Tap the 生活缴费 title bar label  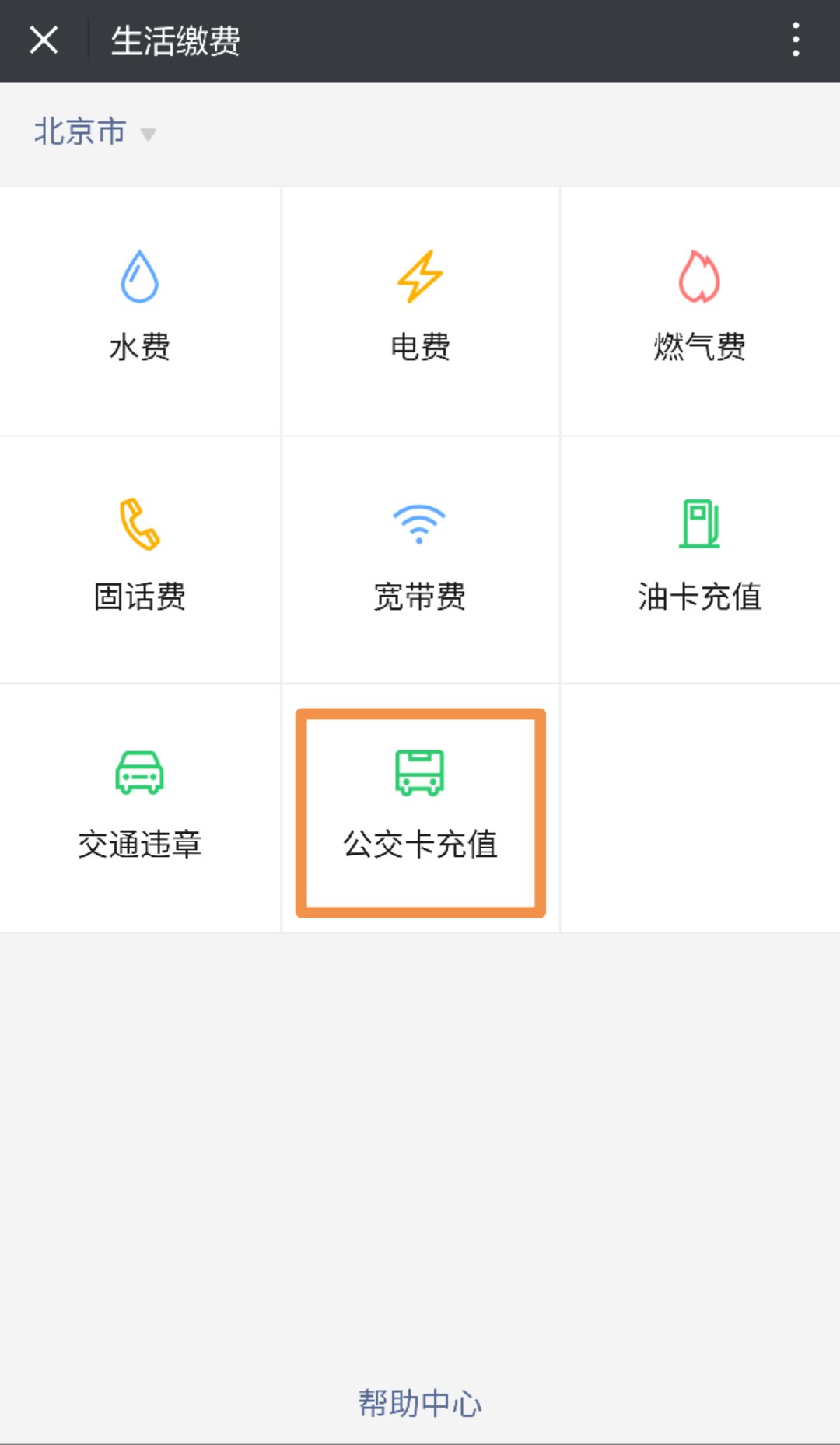[x=174, y=40]
